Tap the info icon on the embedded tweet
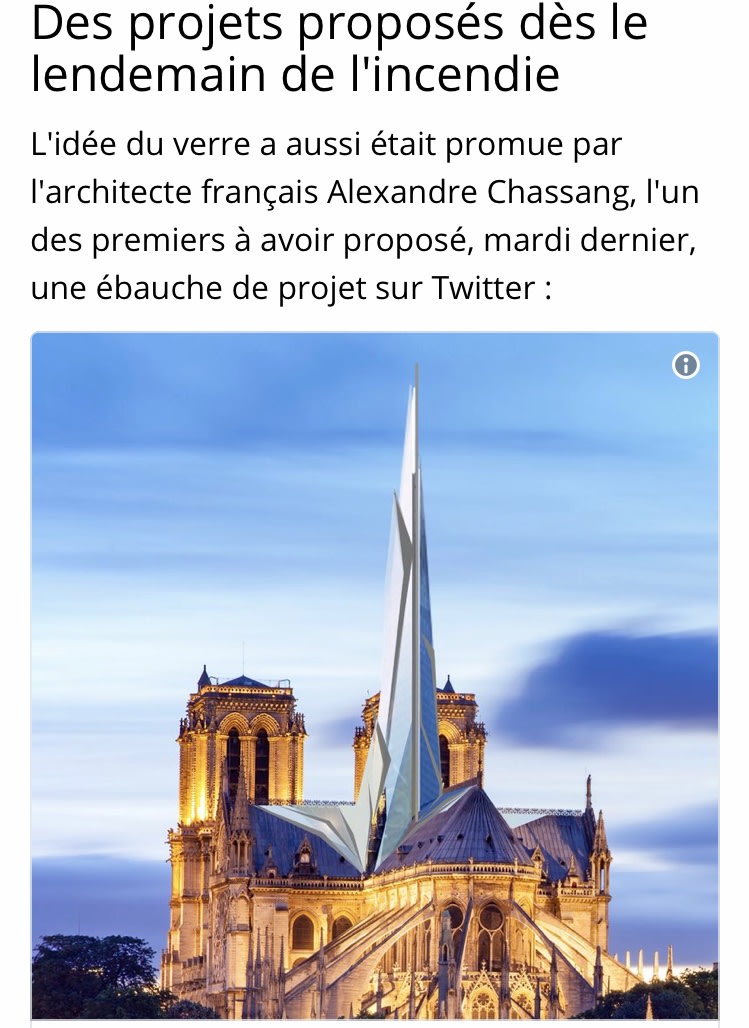The height and width of the screenshot is (1028, 749). point(685,366)
